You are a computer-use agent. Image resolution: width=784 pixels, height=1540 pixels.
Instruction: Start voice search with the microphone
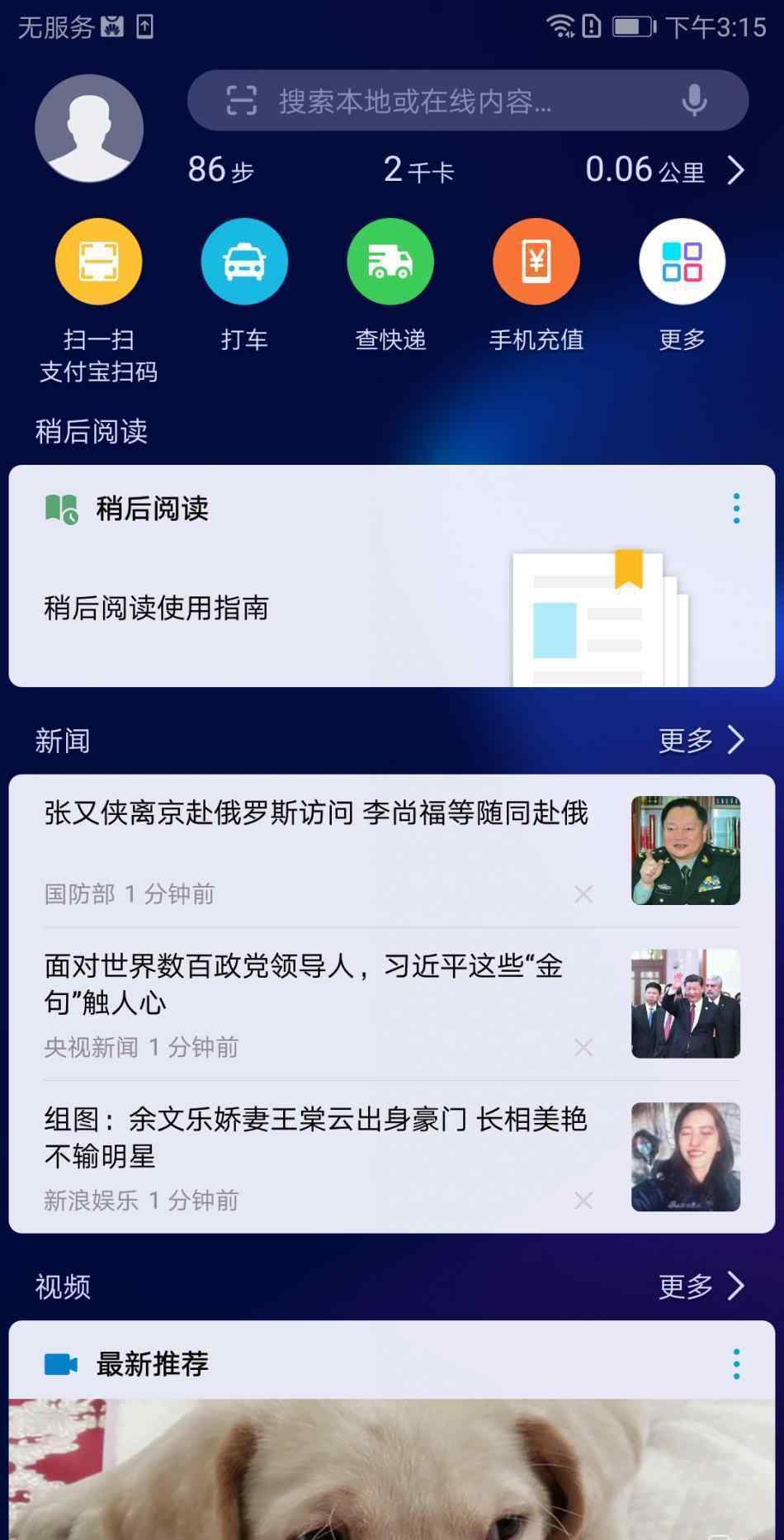tap(694, 101)
